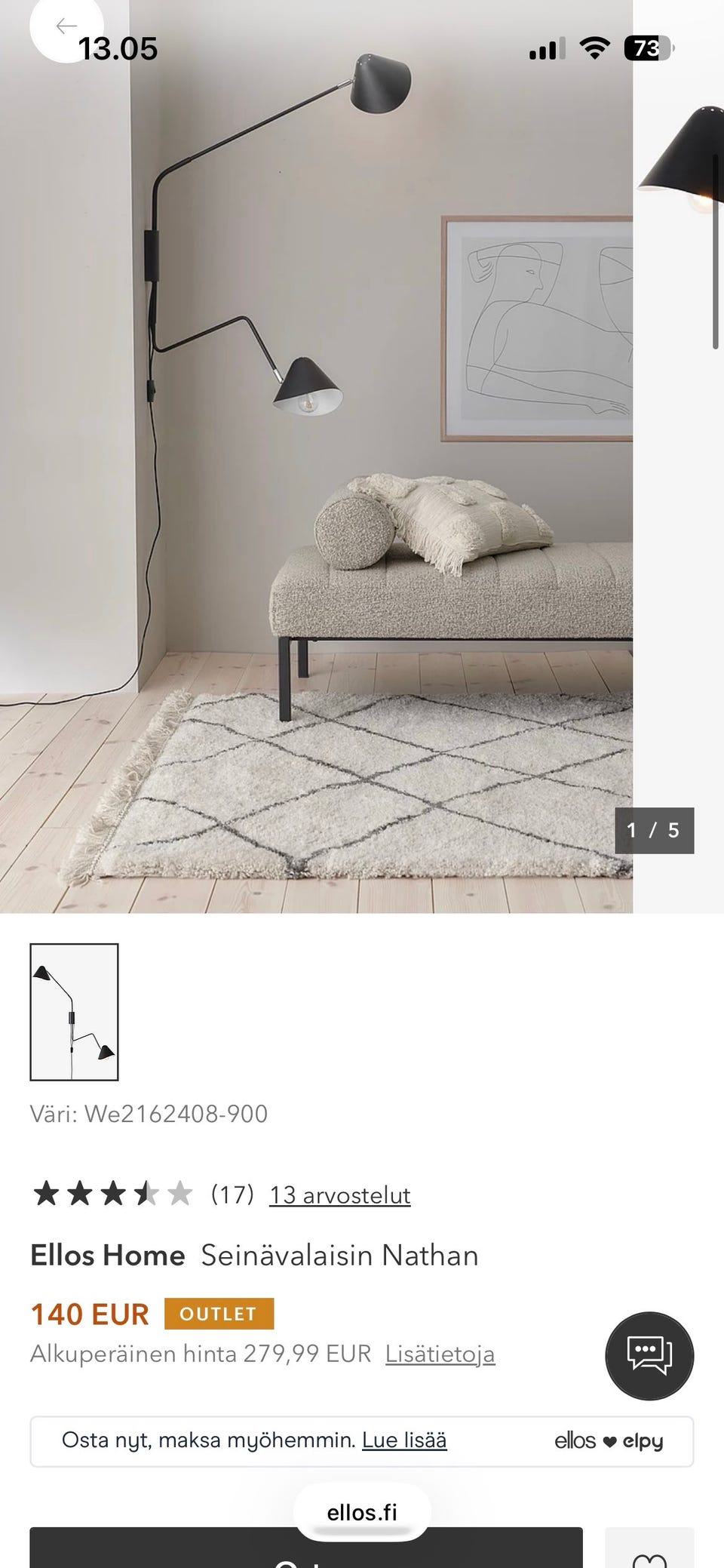724x1568 pixels.
Task: Click the elpy logo in the payment banner
Action: point(644,1440)
